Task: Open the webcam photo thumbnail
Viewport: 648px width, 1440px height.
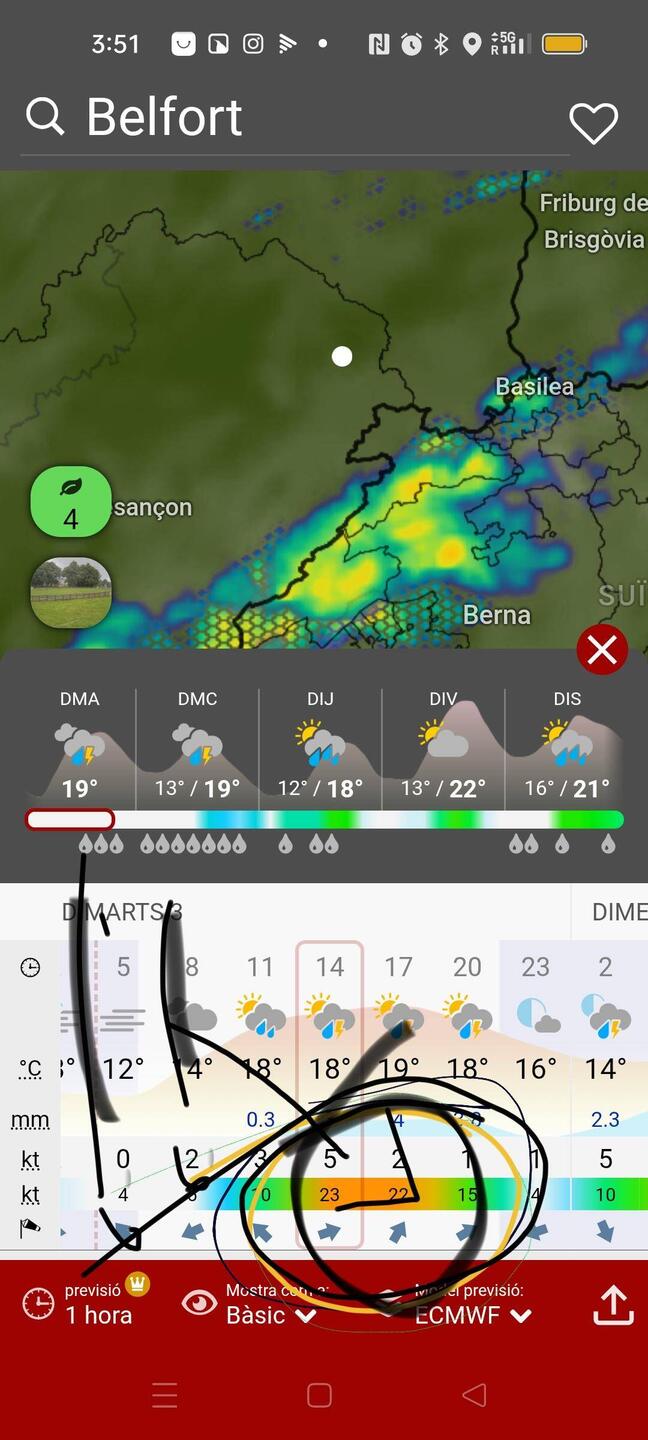Action: pos(71,592)
